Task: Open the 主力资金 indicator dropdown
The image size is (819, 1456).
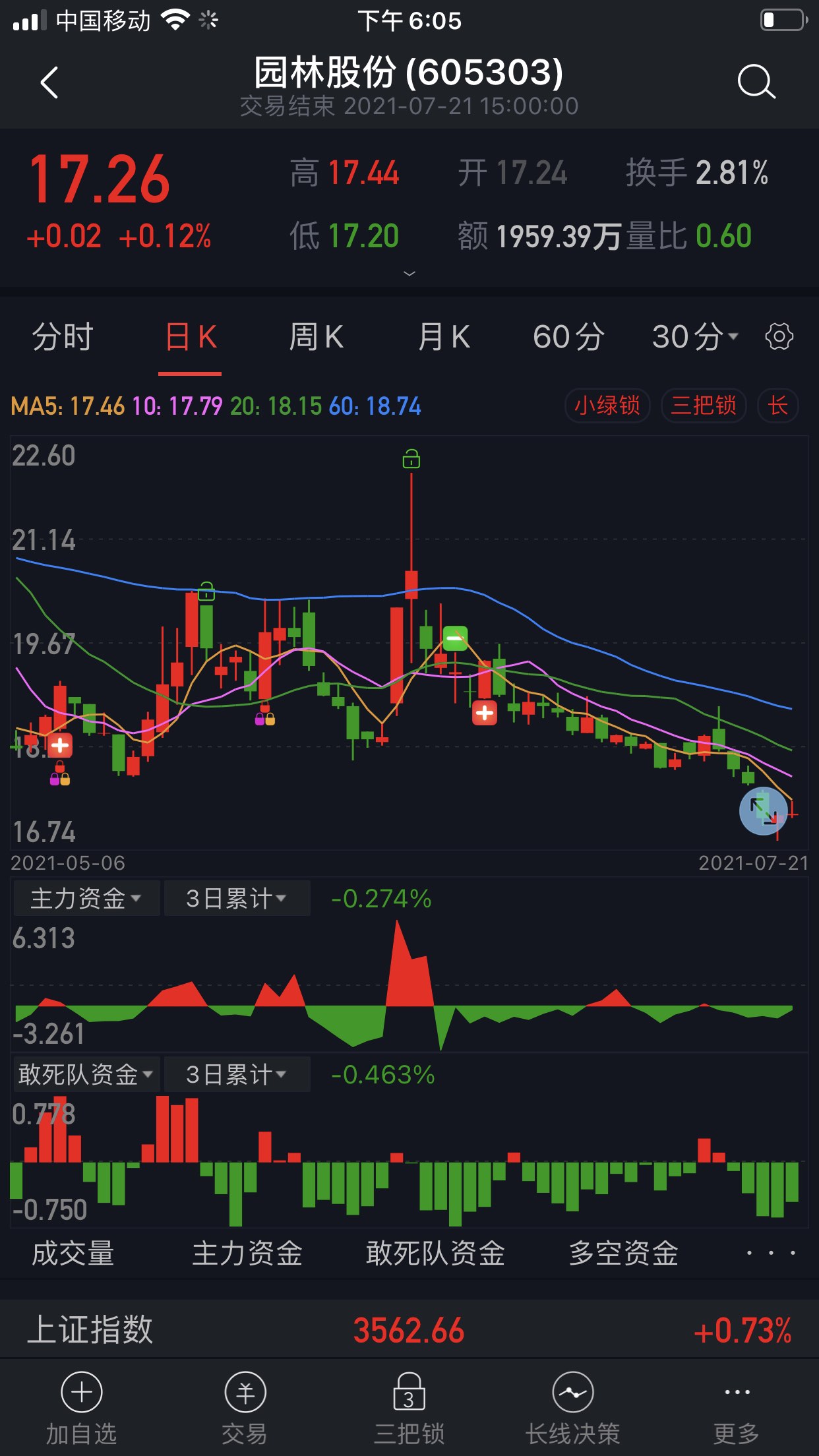Action: (x=86, y=897)
